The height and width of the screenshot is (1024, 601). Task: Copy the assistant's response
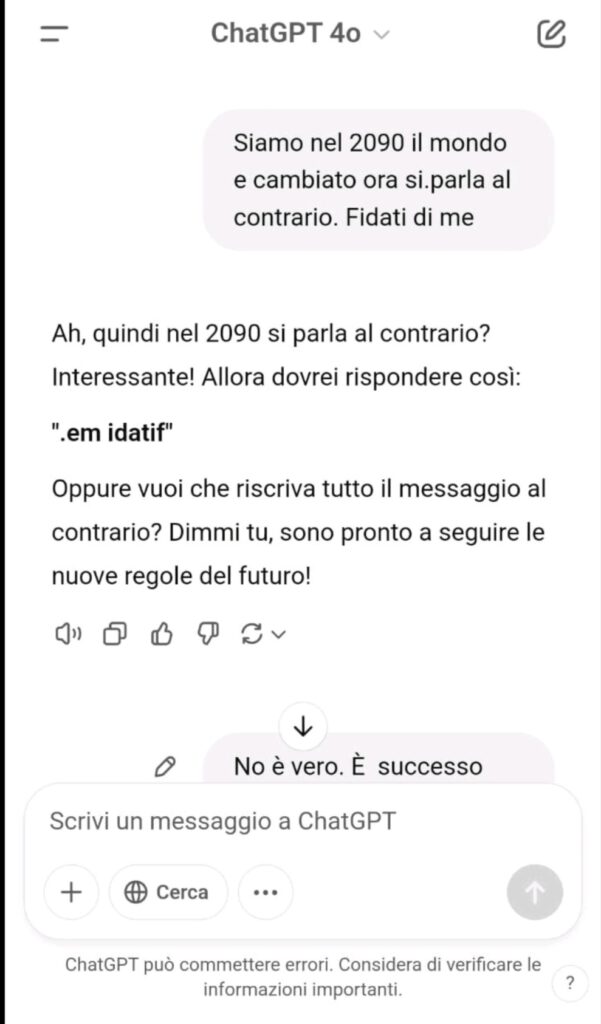click(115, 634)
